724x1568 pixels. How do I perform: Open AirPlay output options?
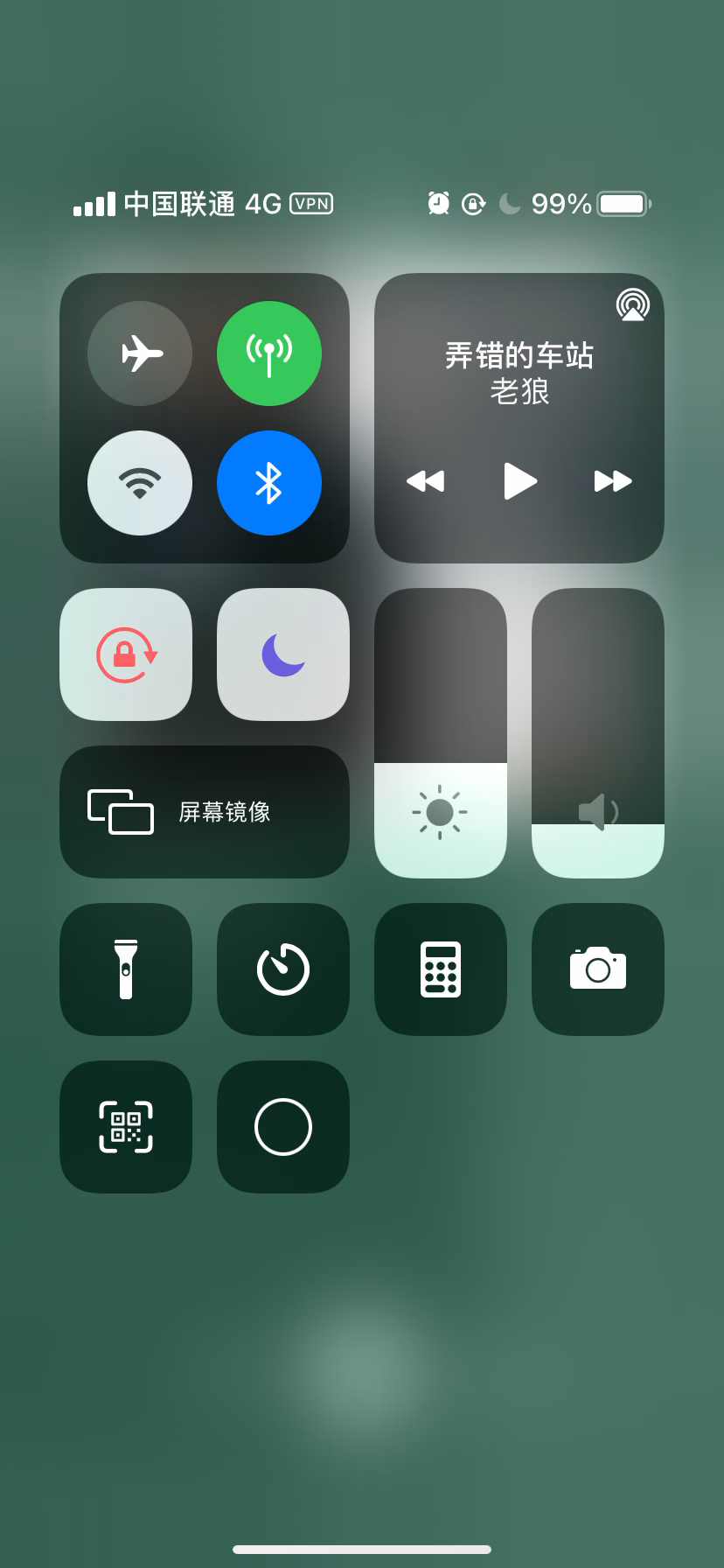point(632,304)
